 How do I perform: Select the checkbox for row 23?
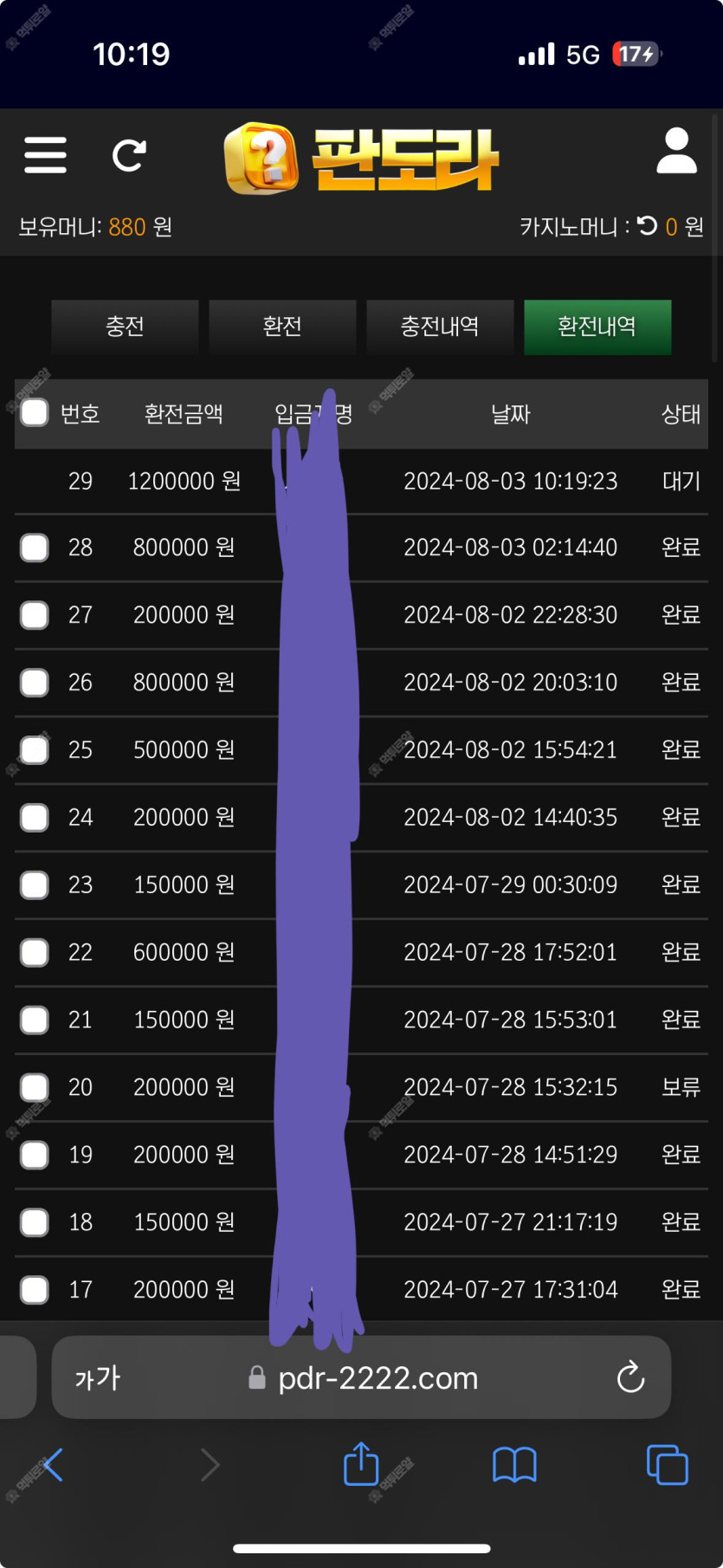click(35, 884)
